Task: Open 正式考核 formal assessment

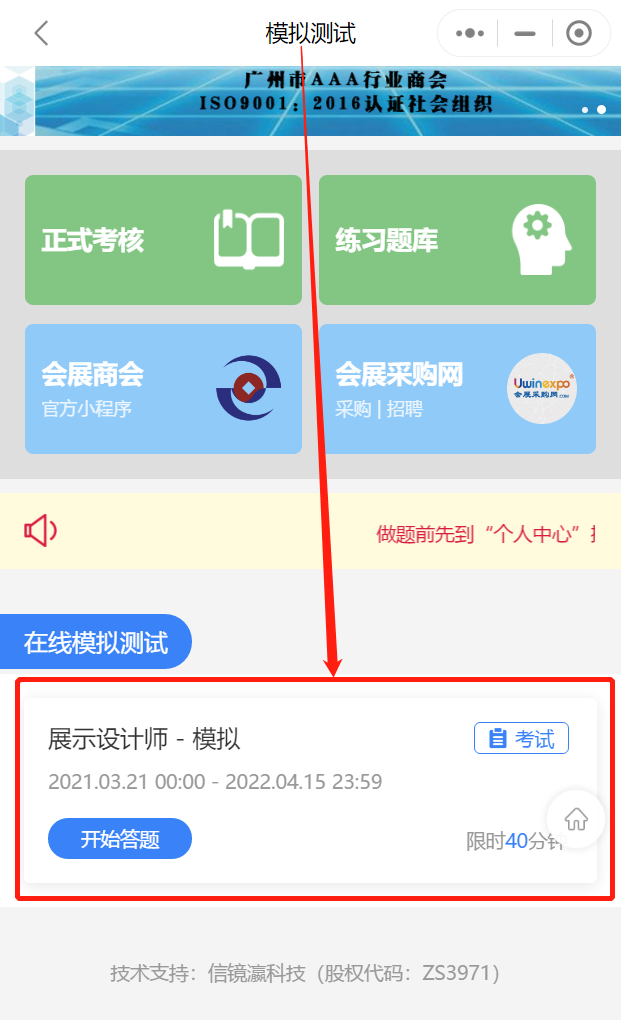Action: click(163, 240)
